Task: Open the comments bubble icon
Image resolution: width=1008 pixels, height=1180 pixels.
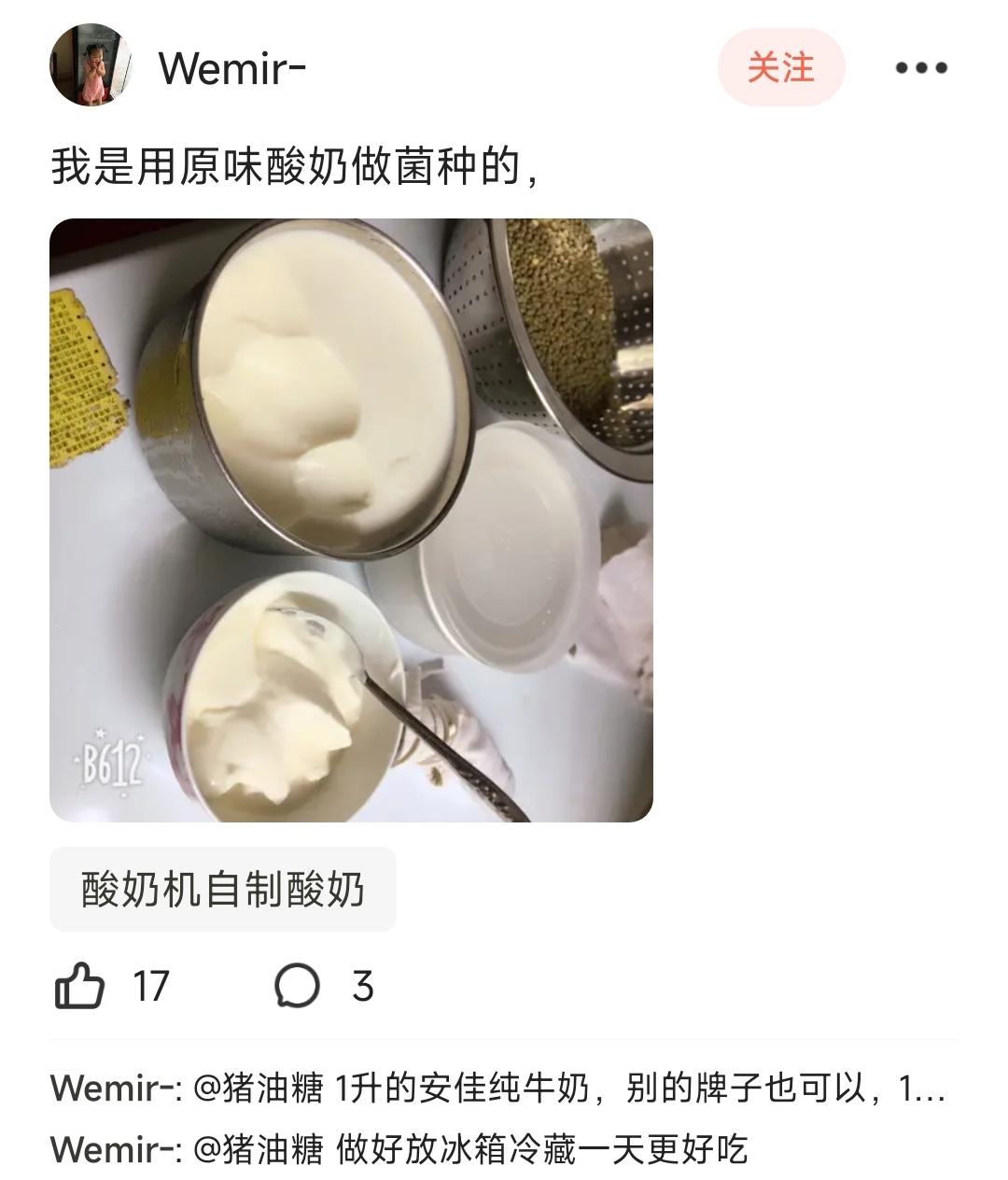Action: click(298, 986)
